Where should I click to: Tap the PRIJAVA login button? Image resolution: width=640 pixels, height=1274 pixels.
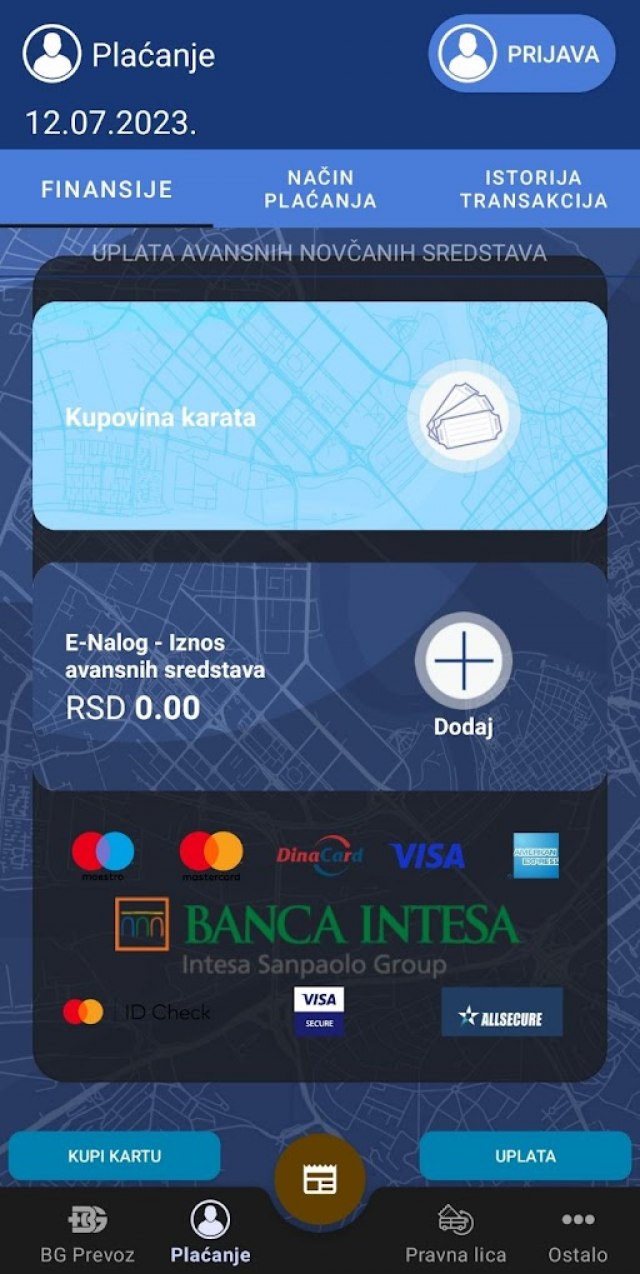click(522, 54)
